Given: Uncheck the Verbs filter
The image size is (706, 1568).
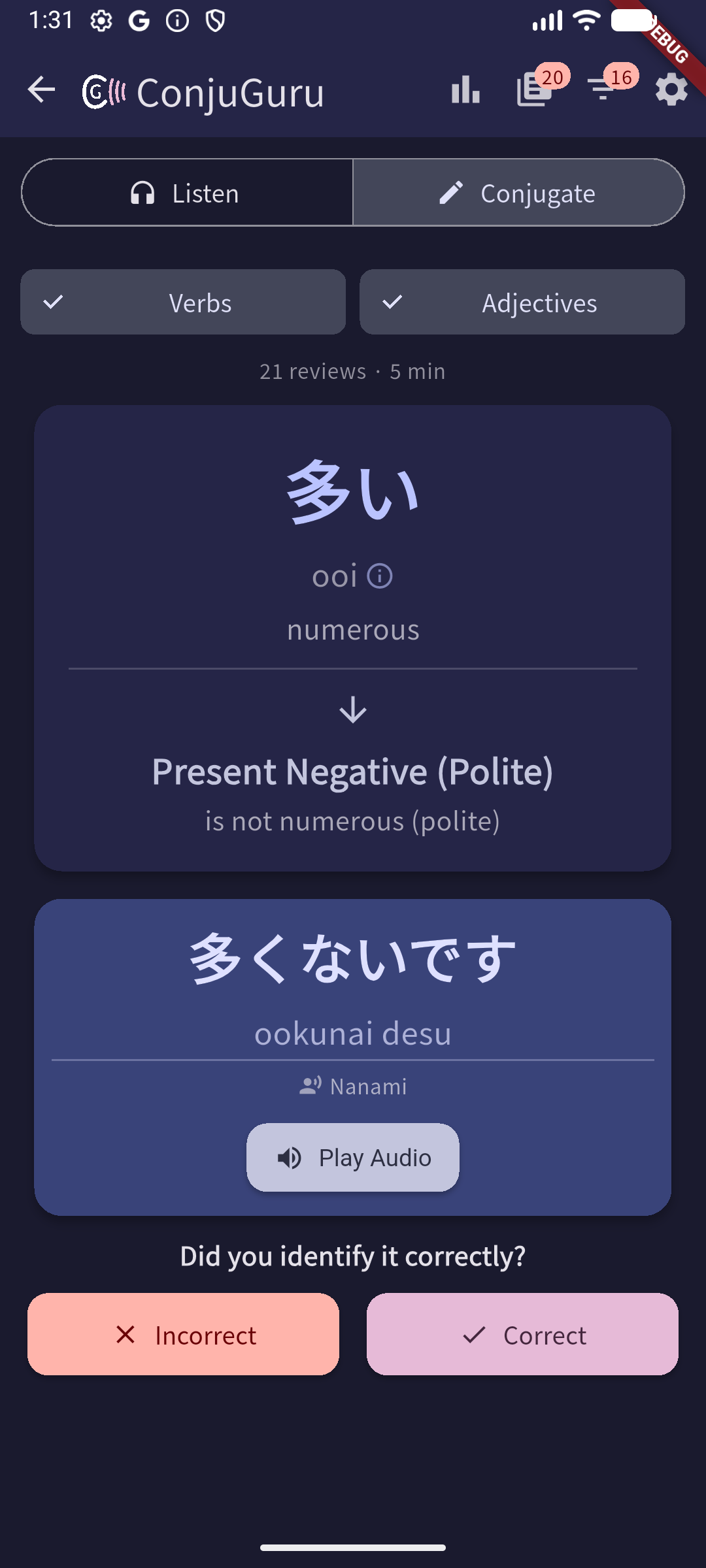Looking at the screenshot, I should click(183, 302).
